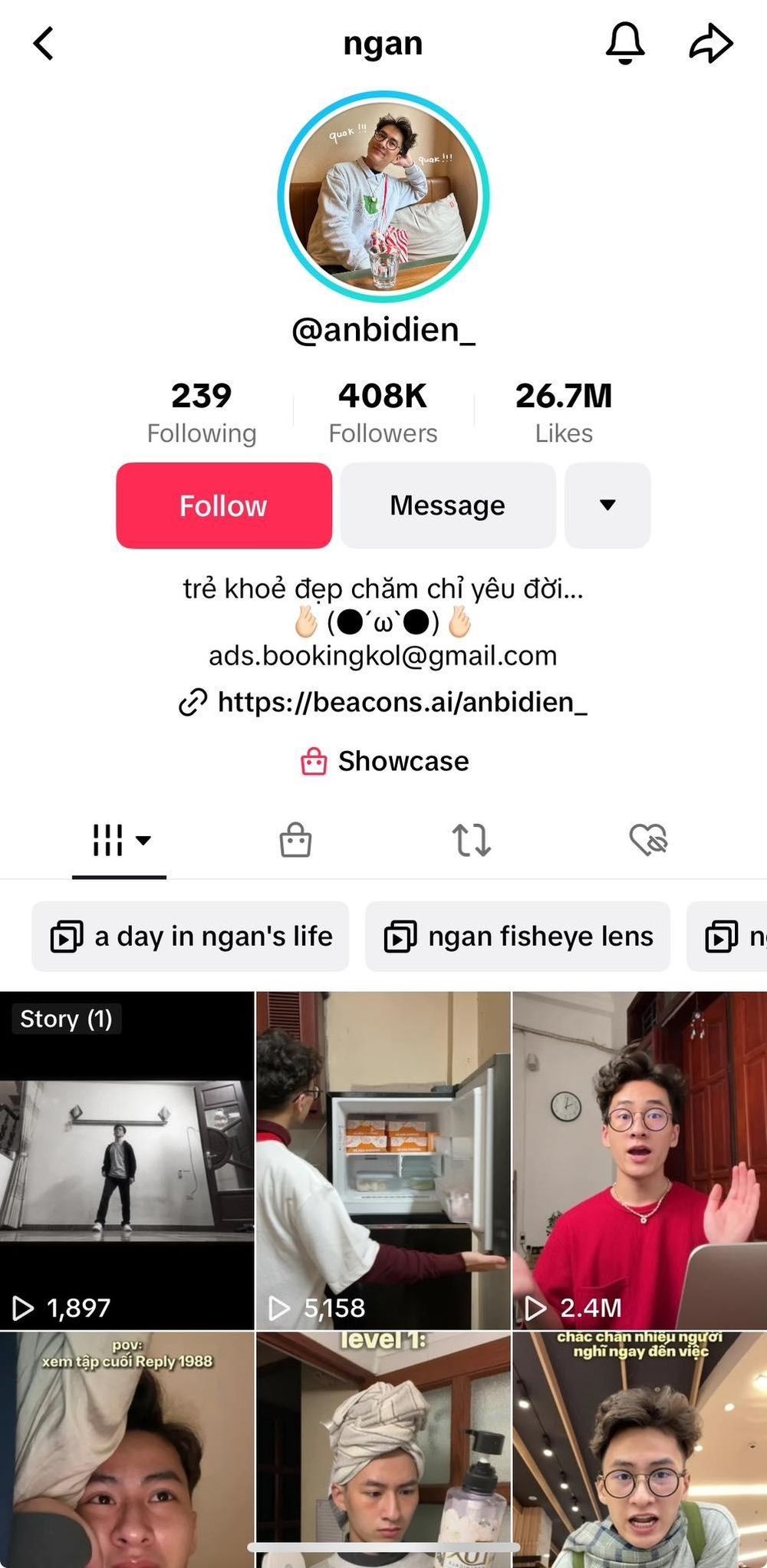View the 239 Following list
767x1568 pixels.
202,413
